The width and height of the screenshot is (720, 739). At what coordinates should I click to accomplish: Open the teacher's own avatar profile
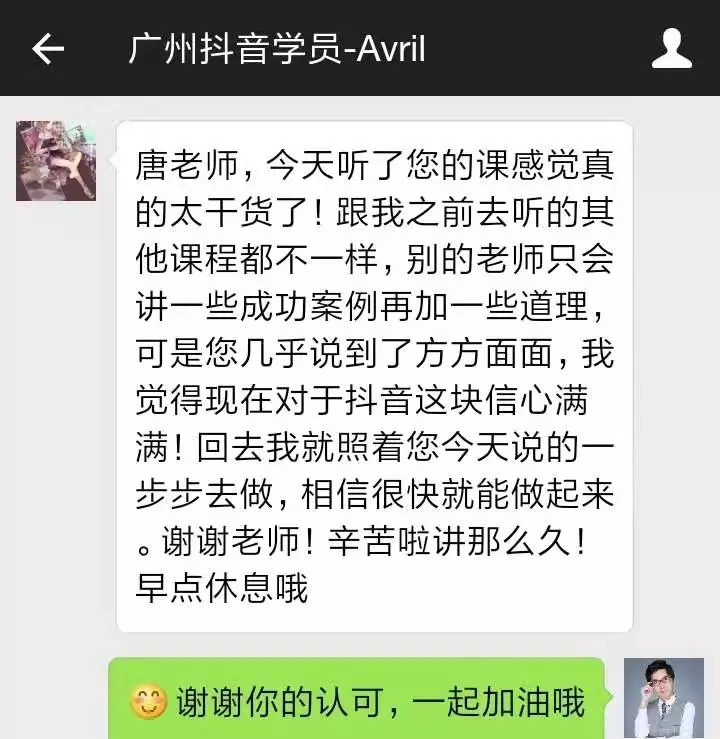[663, 697]
